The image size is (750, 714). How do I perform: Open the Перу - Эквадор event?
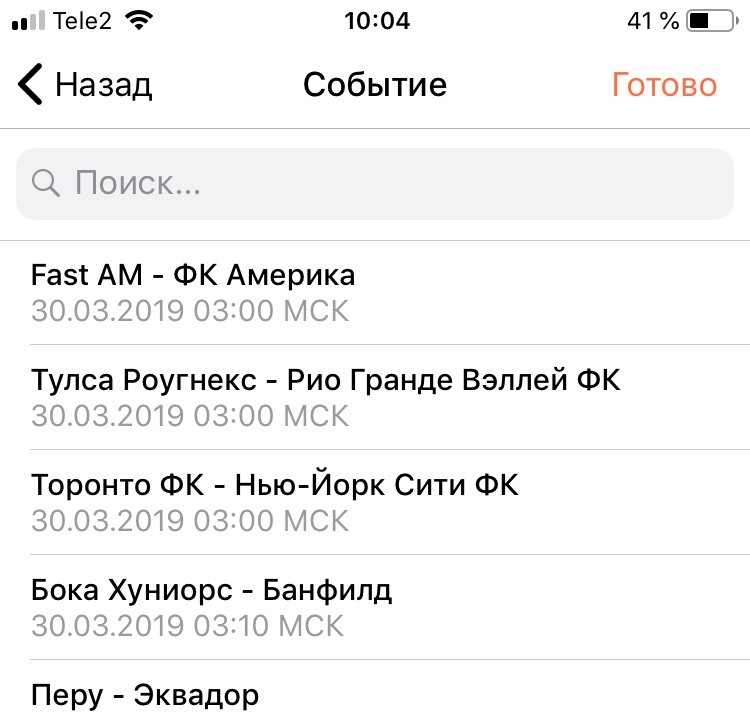pyautogui.click(x=375, y=693)
